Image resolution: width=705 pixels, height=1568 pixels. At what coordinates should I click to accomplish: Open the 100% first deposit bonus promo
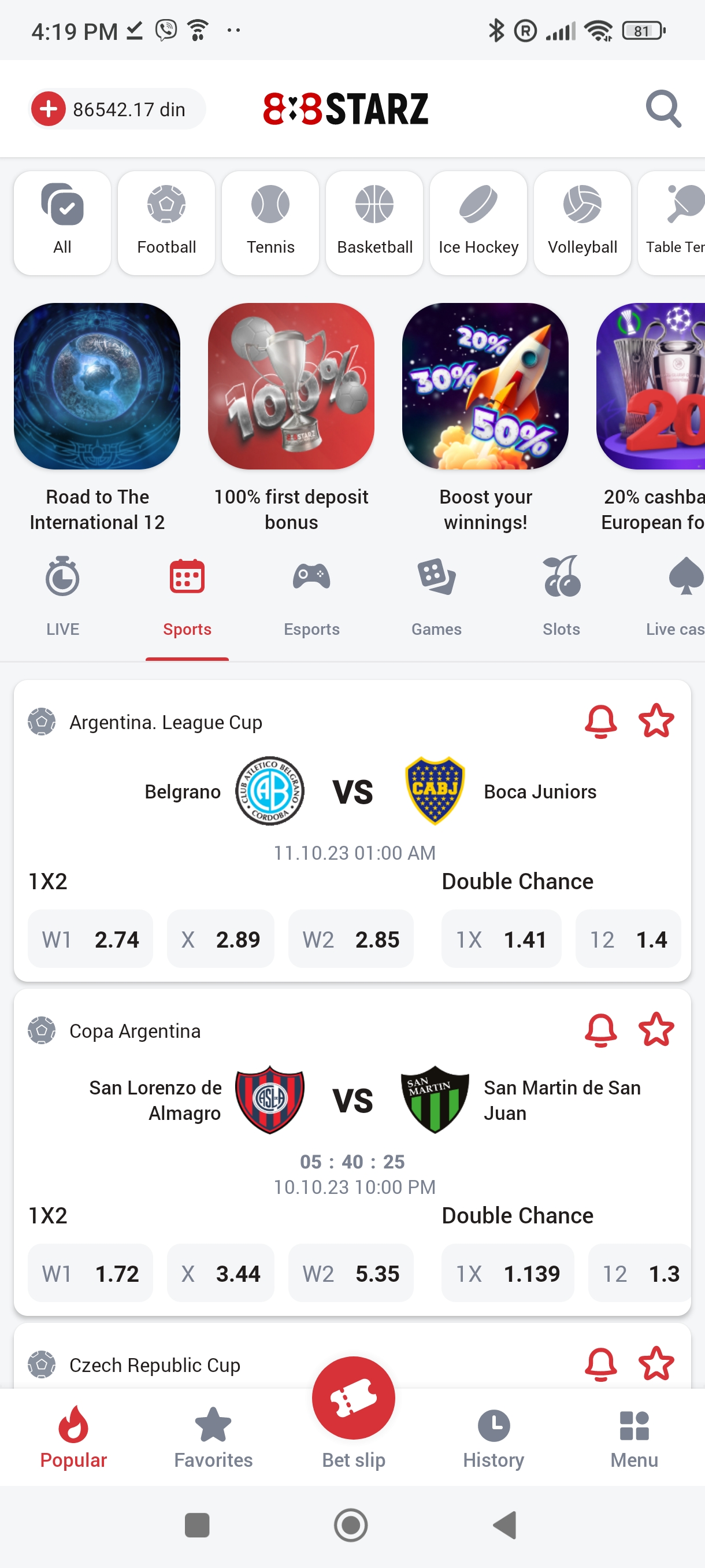pyautogui.click(x=291, y=387)
